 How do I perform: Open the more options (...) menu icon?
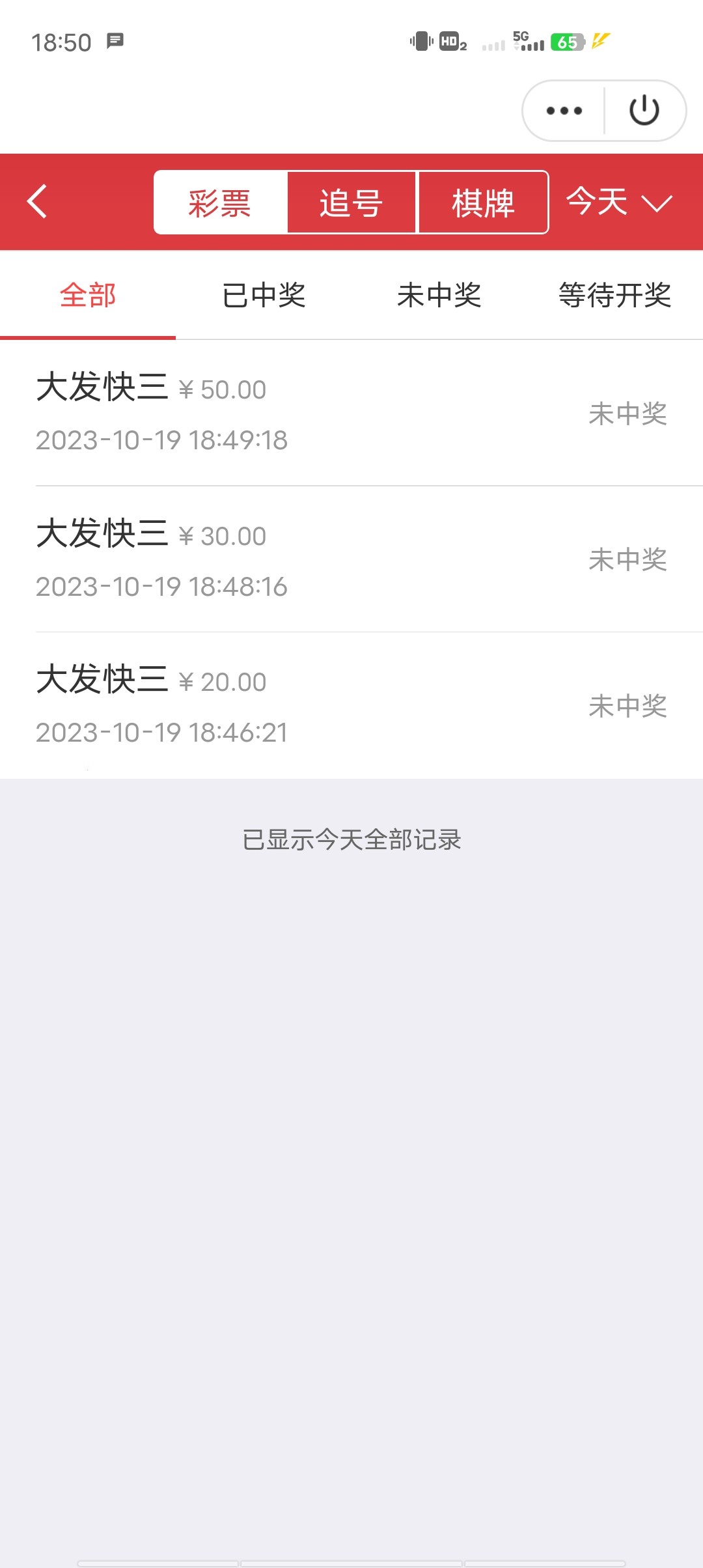[563, 109]
